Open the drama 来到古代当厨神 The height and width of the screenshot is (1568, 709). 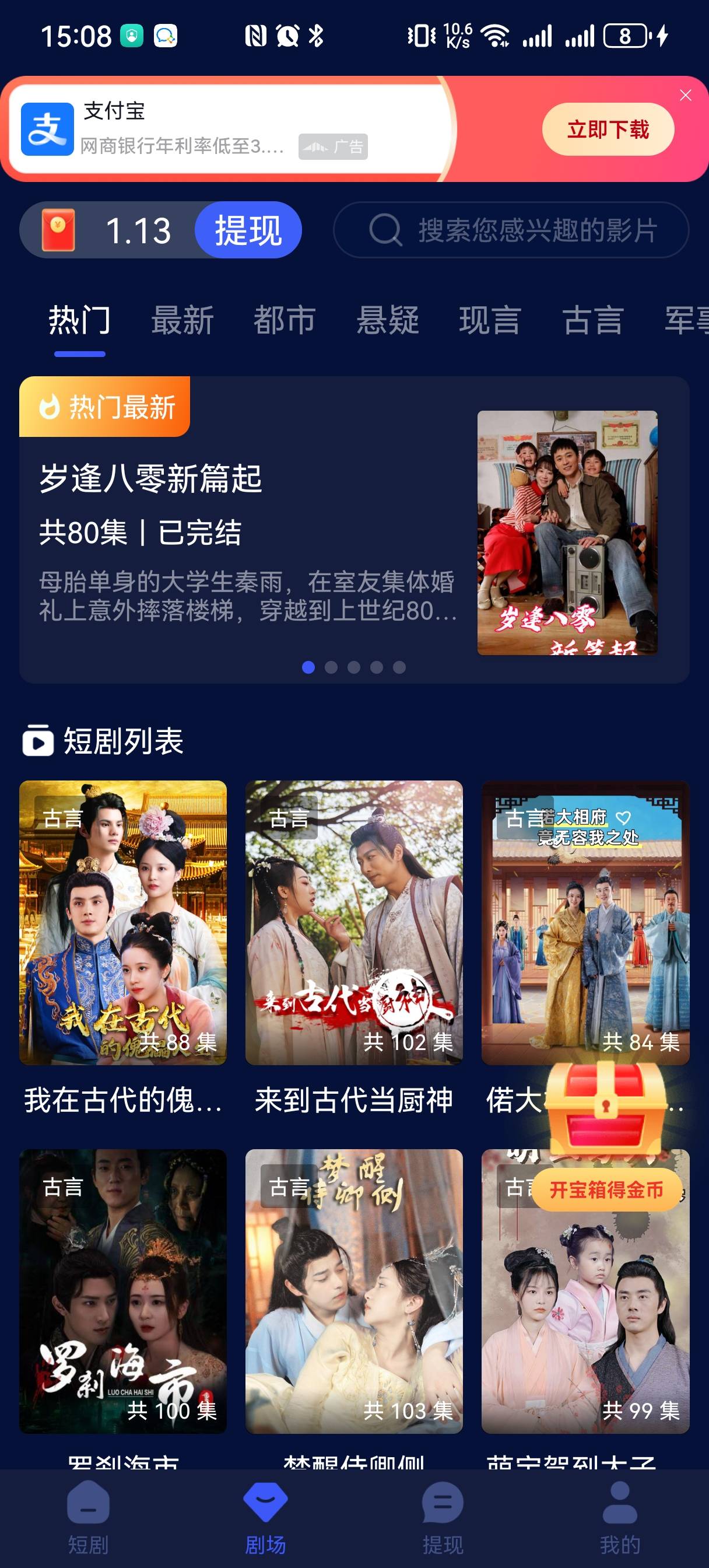[353, 923]
